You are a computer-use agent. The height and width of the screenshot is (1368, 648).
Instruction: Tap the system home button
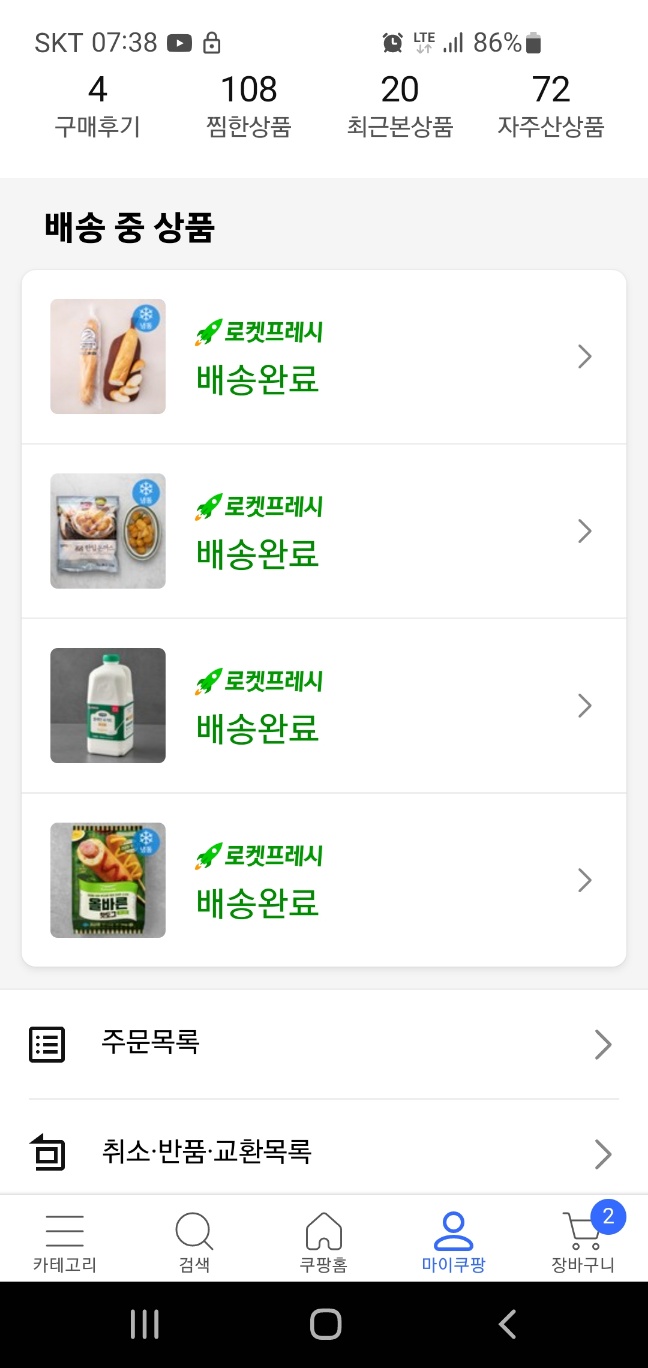(325, 1325)
